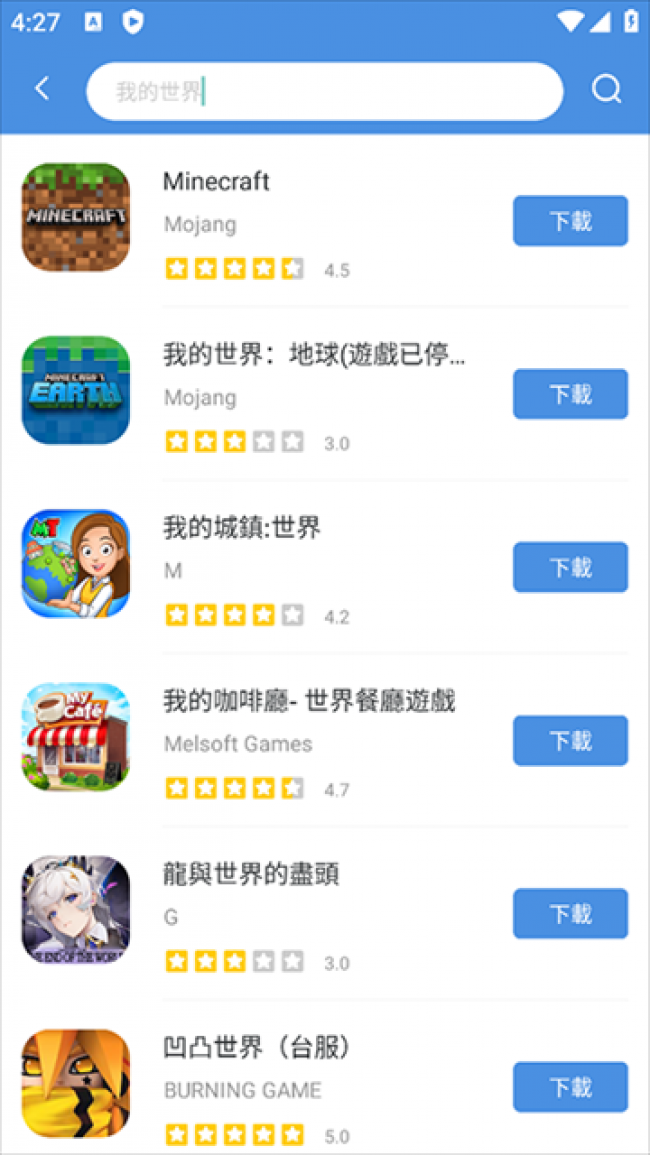This screenshot has width=650, height=1155.
Task: Open the Minecraft app details
Action: click(x=216, y=182)
